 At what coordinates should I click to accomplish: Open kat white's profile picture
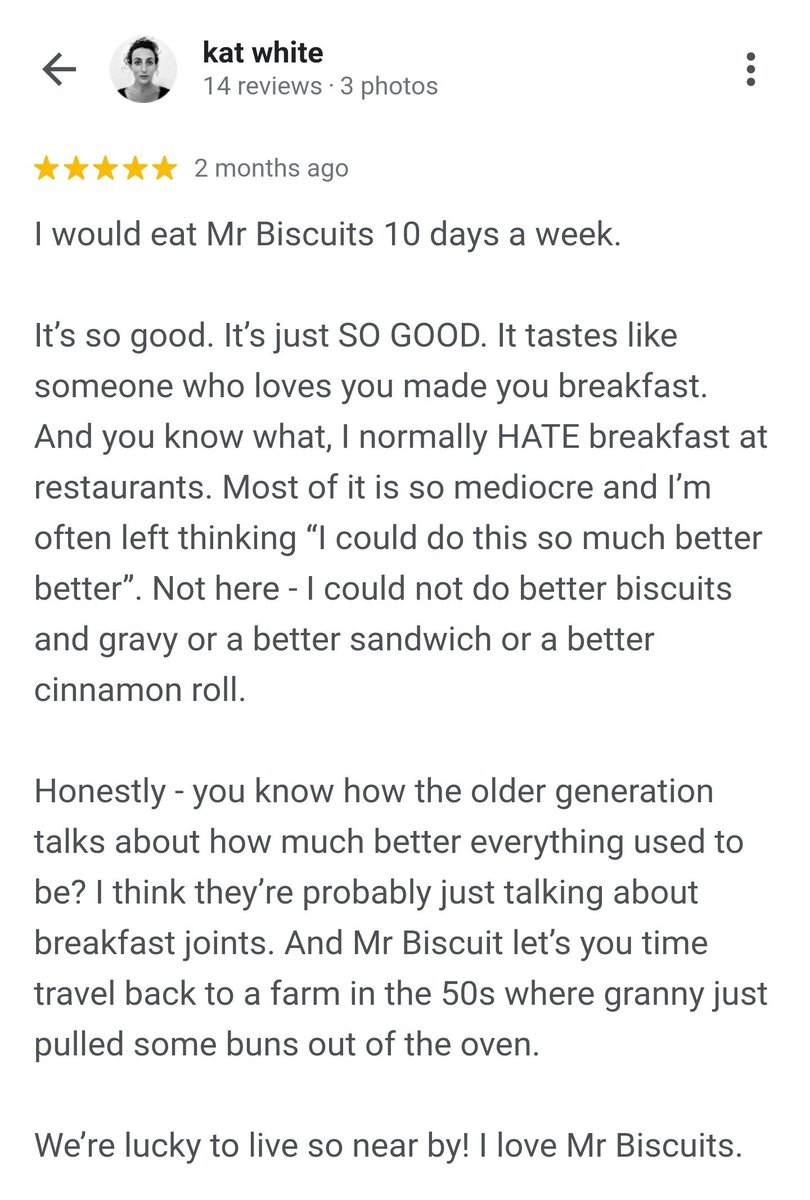pos(143,69)
